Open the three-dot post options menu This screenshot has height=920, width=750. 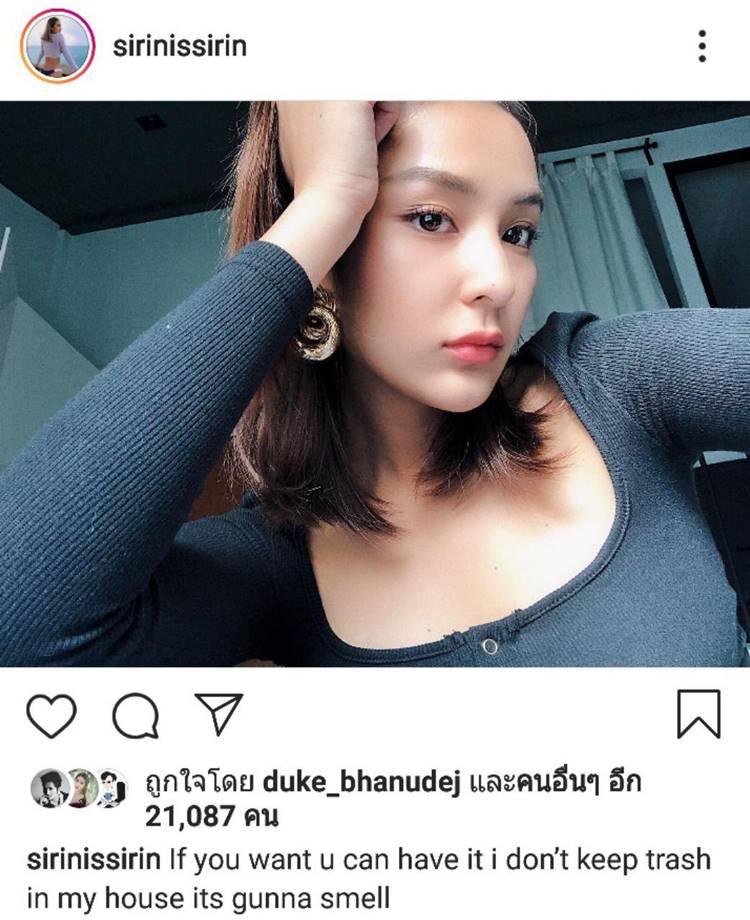coord(703,46)
